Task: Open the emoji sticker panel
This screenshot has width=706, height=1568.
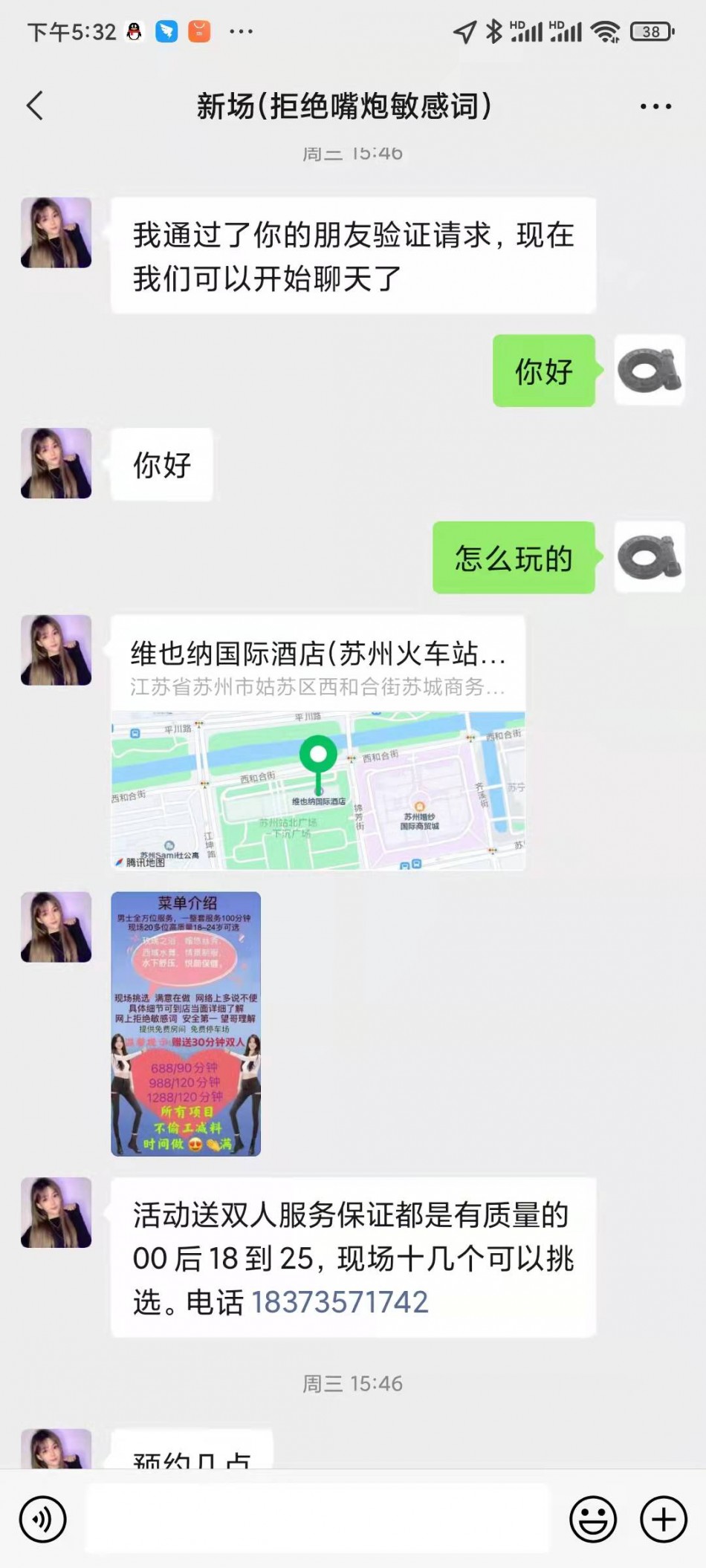Action: coord(592,1518)
